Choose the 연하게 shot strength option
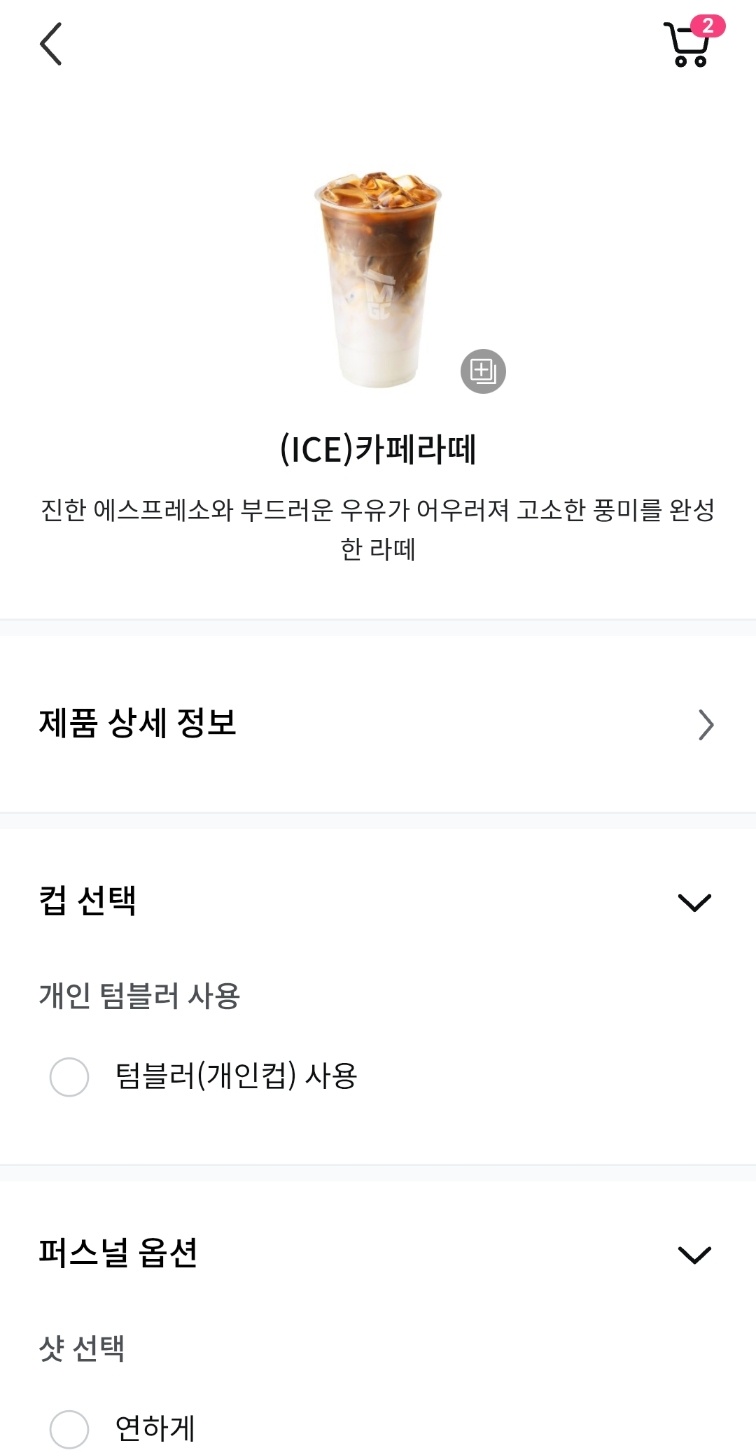Screen dimensions: 756x1456 (x=69, y=1430)
